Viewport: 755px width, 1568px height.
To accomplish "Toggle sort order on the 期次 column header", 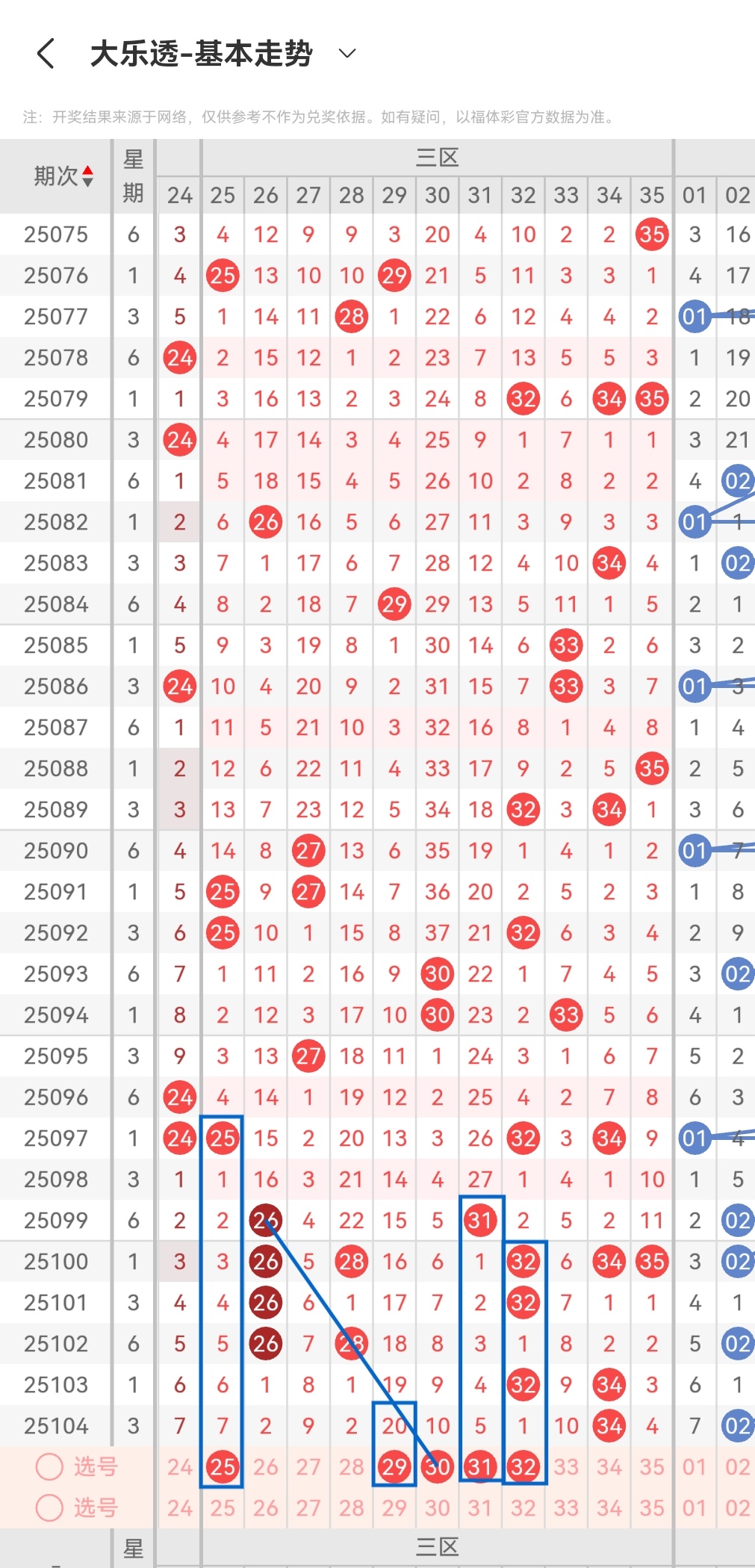I will (63, 176).
